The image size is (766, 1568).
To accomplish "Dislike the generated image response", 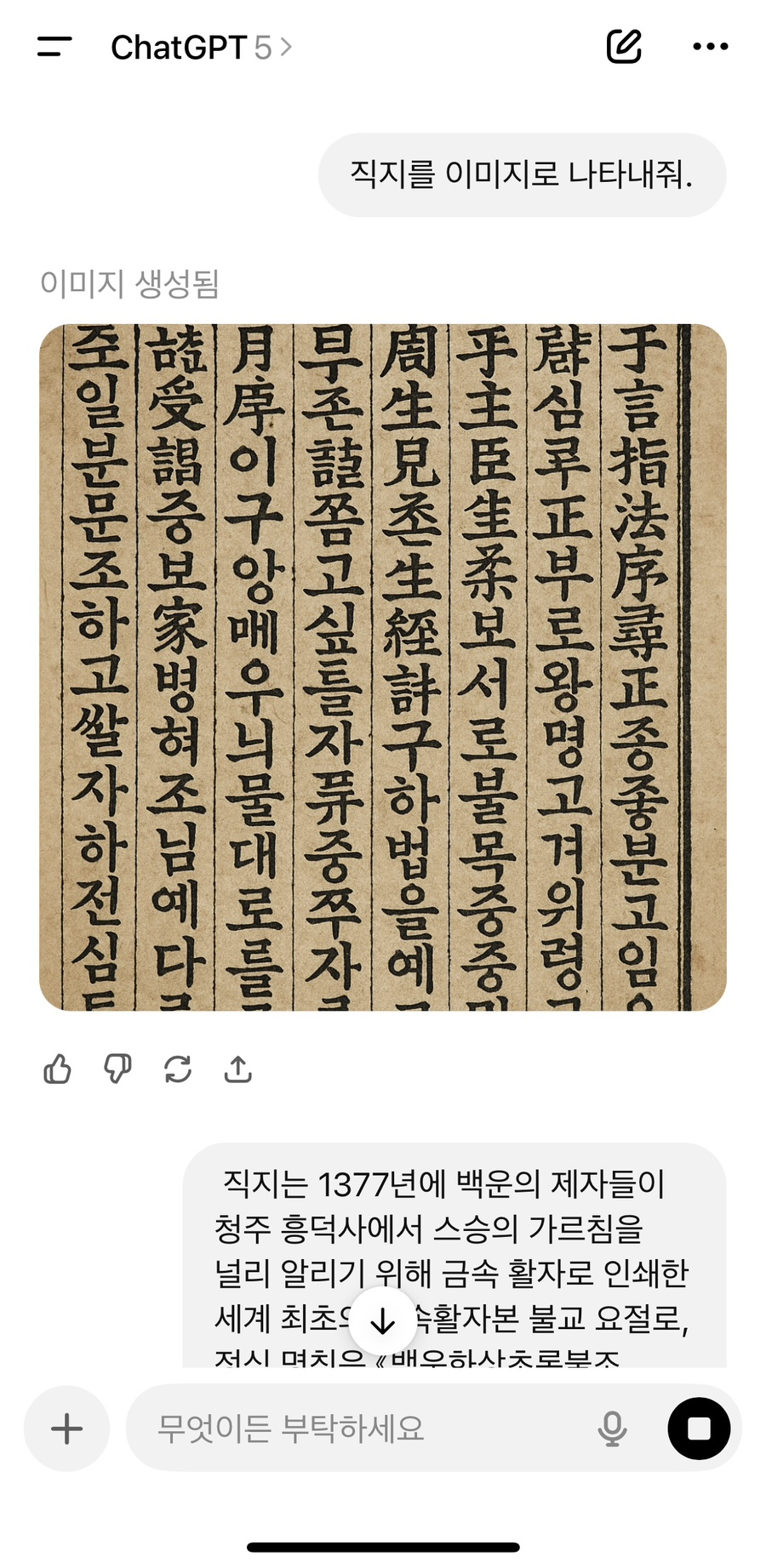I will click(x=117, y=1069).
